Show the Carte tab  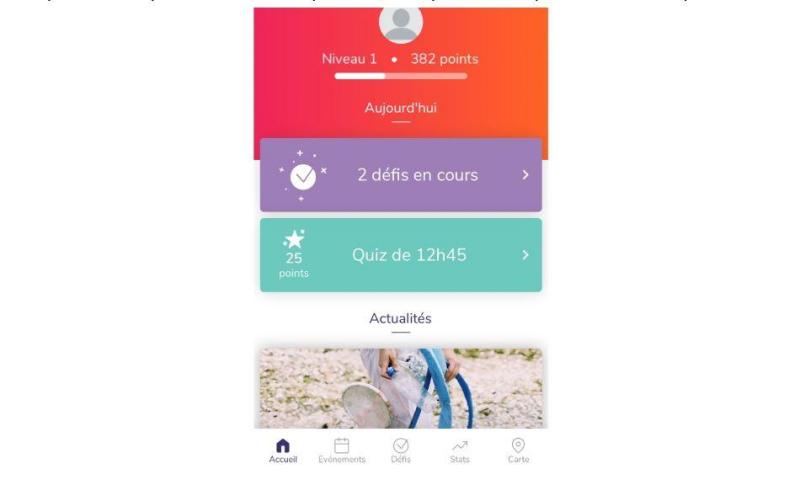[518, 450]
